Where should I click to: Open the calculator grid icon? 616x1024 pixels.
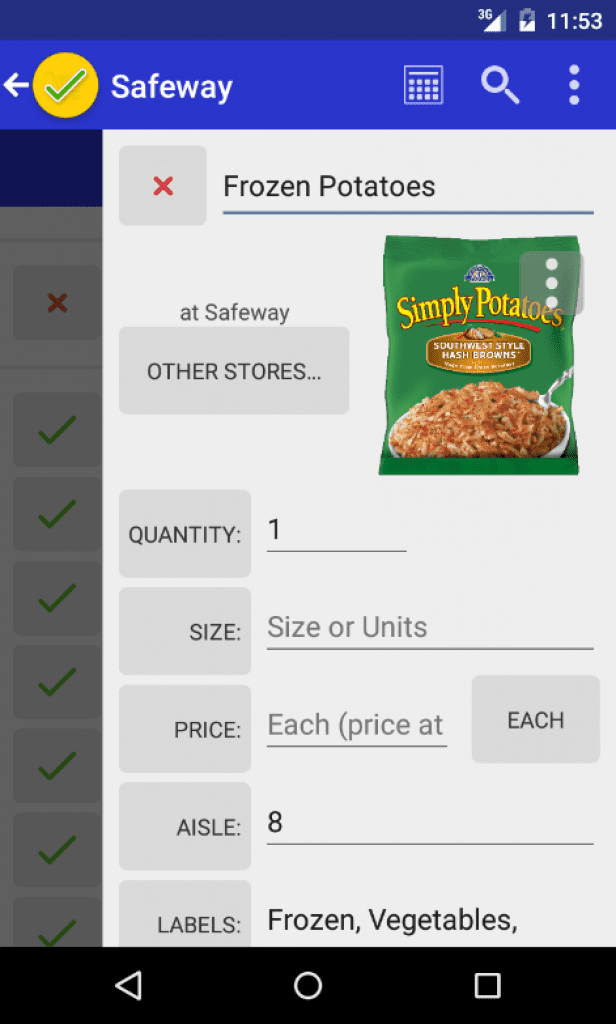[423, 85]
